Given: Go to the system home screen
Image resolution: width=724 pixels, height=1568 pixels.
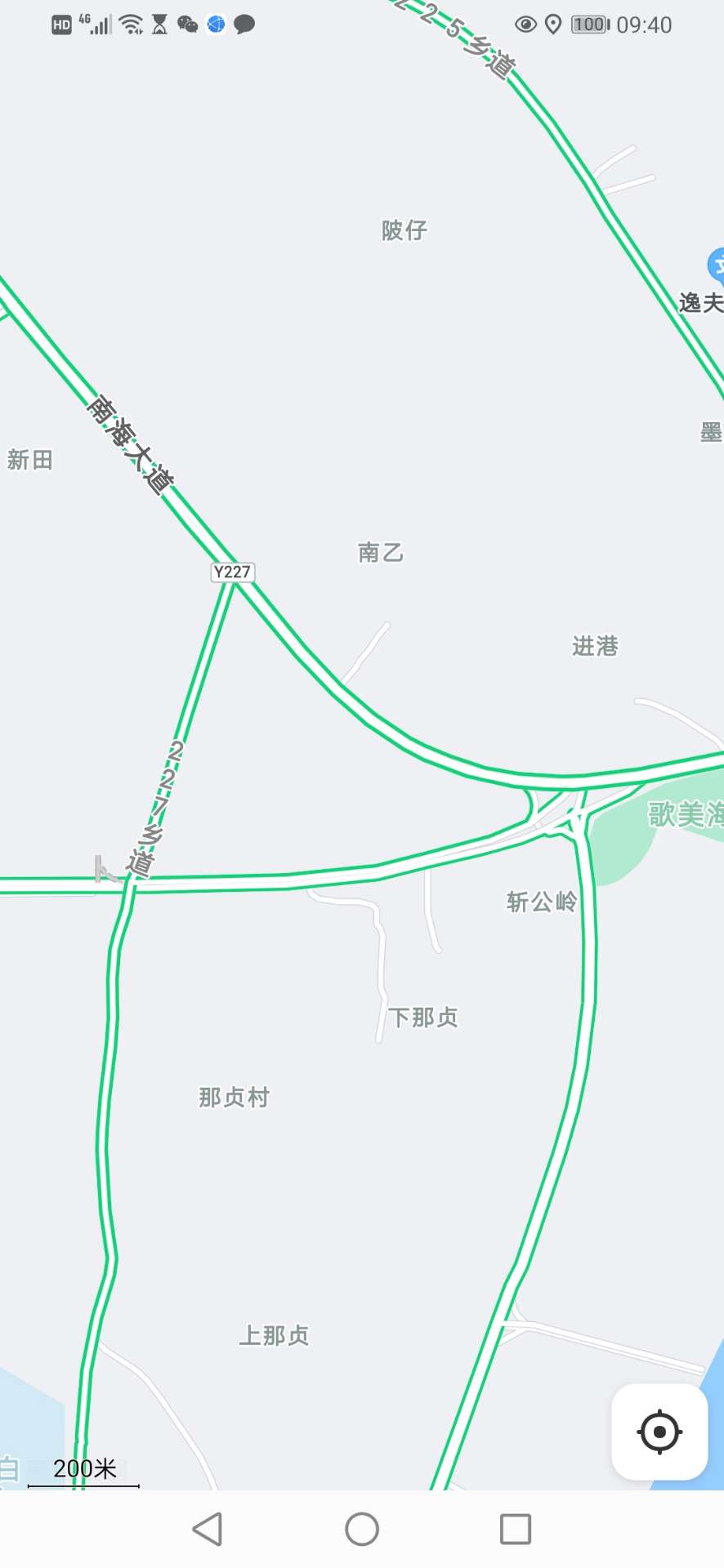Looking at the screenshot, I should point(362,1529).
